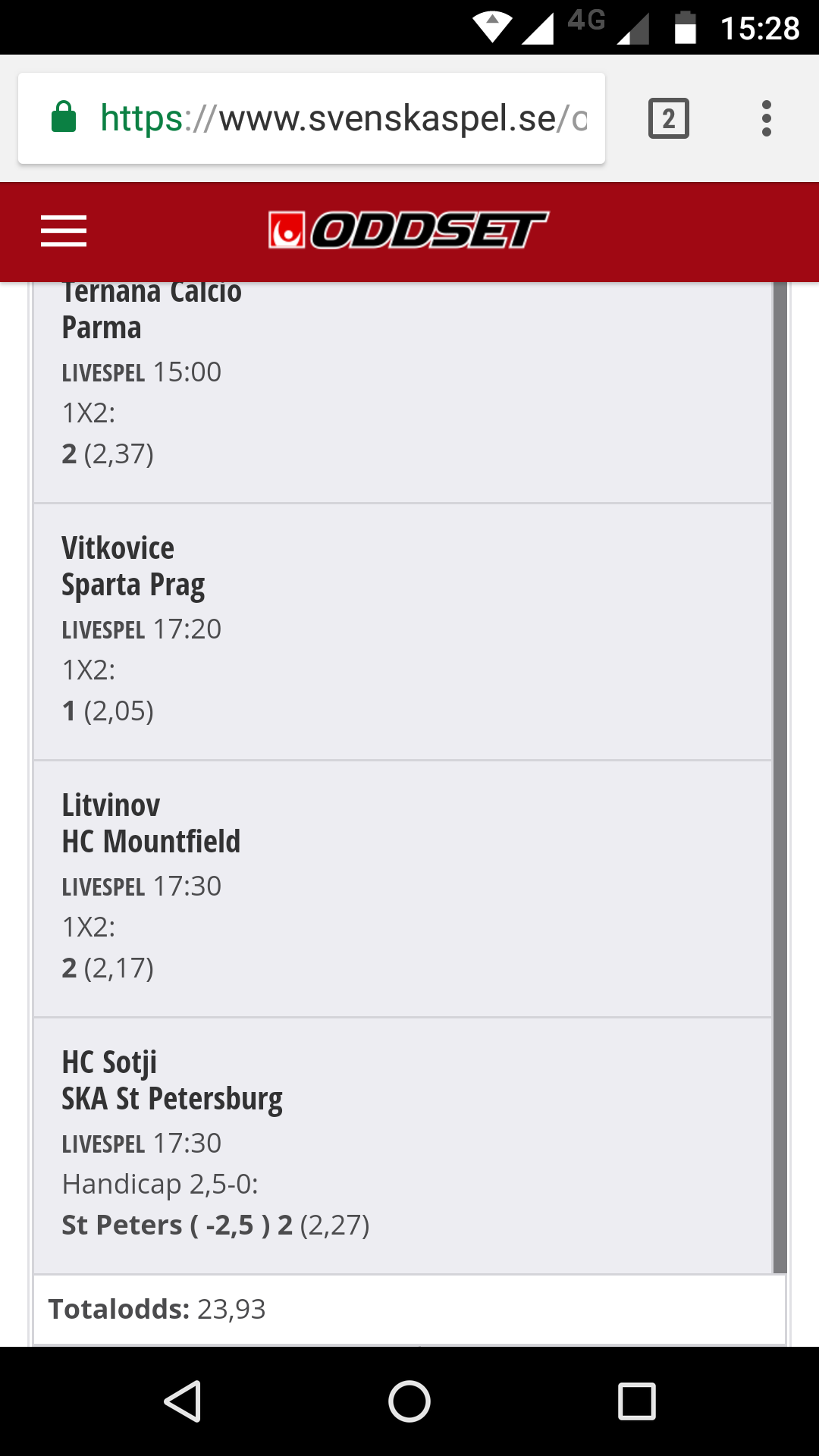Screen dimensions: 819x1456
Task: Open the hamburger menu in Oddset header
Action: (64, 231)
